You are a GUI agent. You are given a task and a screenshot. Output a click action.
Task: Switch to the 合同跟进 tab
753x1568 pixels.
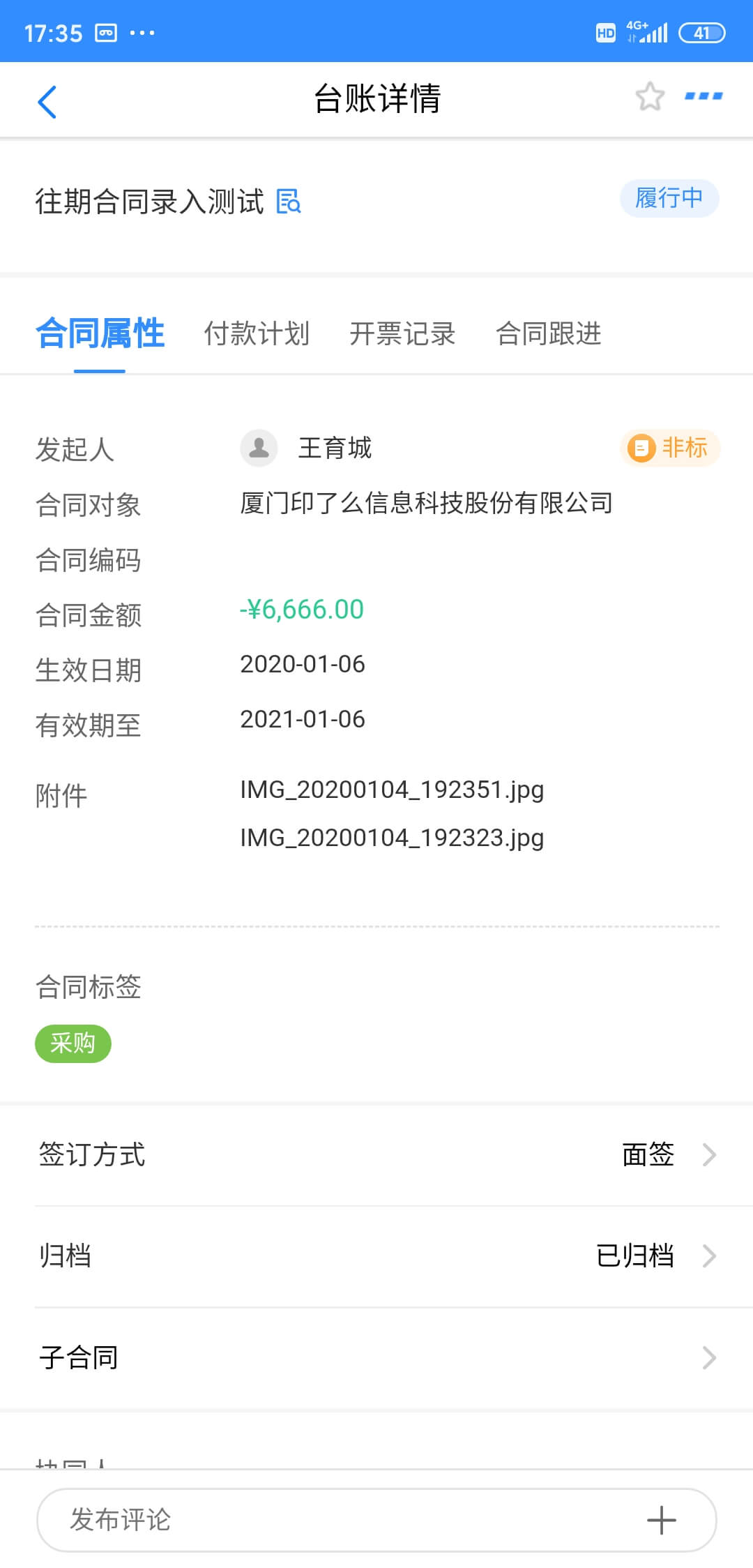(549, 333)
